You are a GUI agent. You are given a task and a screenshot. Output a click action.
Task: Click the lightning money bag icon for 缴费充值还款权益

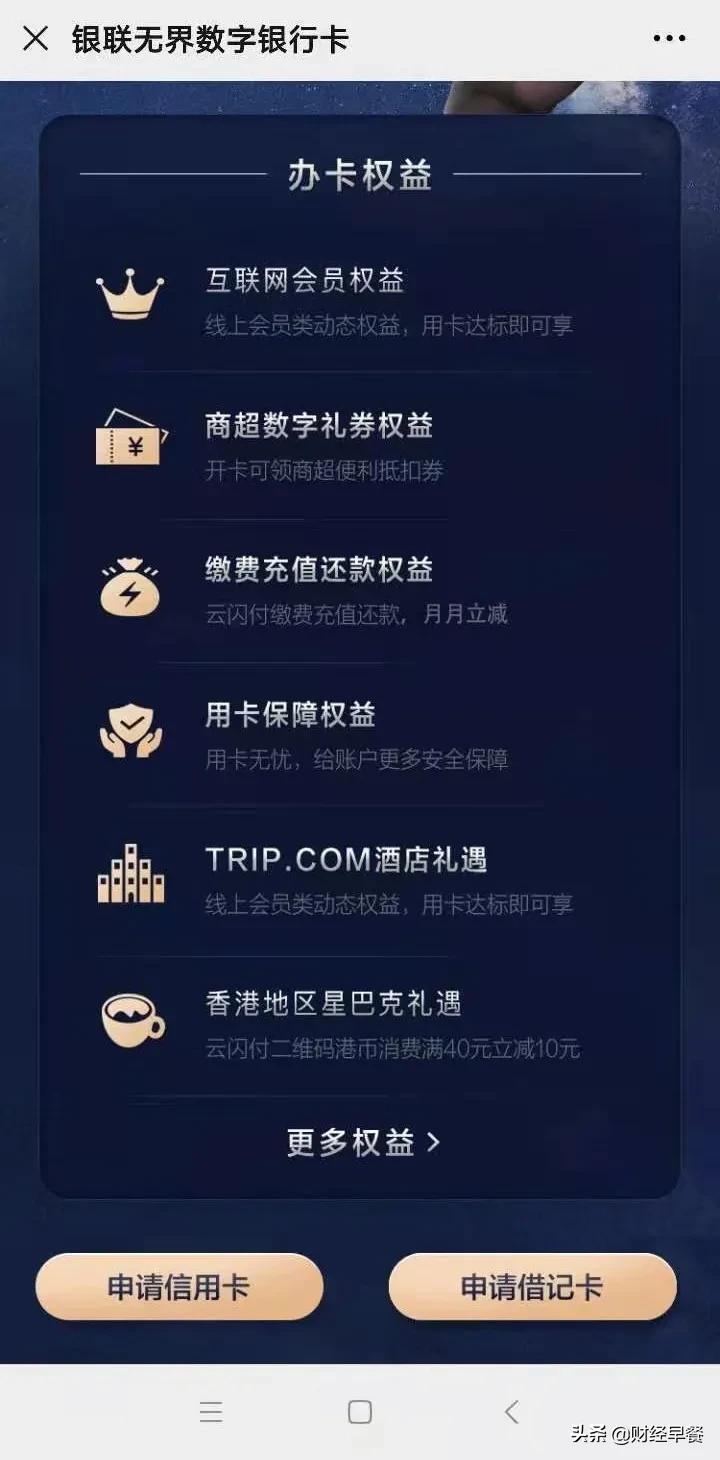[x=130, y=587]
